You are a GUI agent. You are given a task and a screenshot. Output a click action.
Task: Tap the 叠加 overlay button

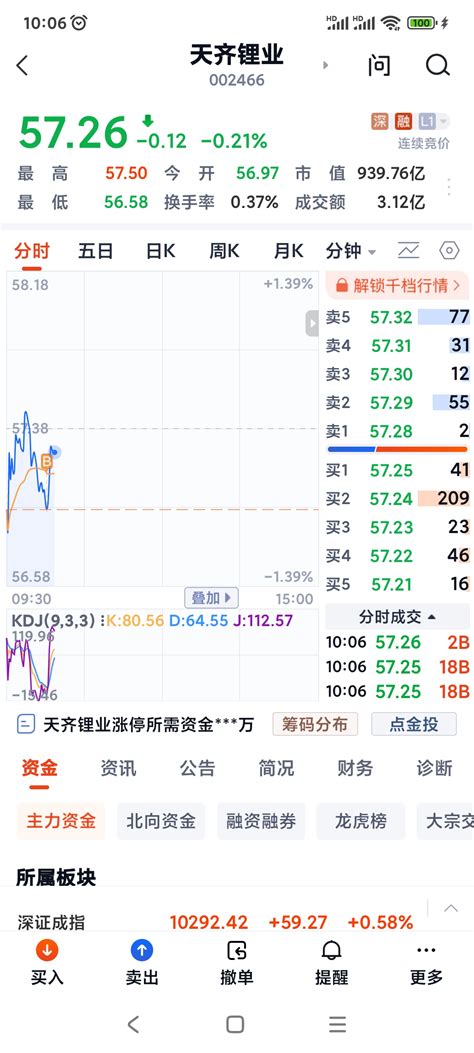pyautogui.click(x=211, y=598)
